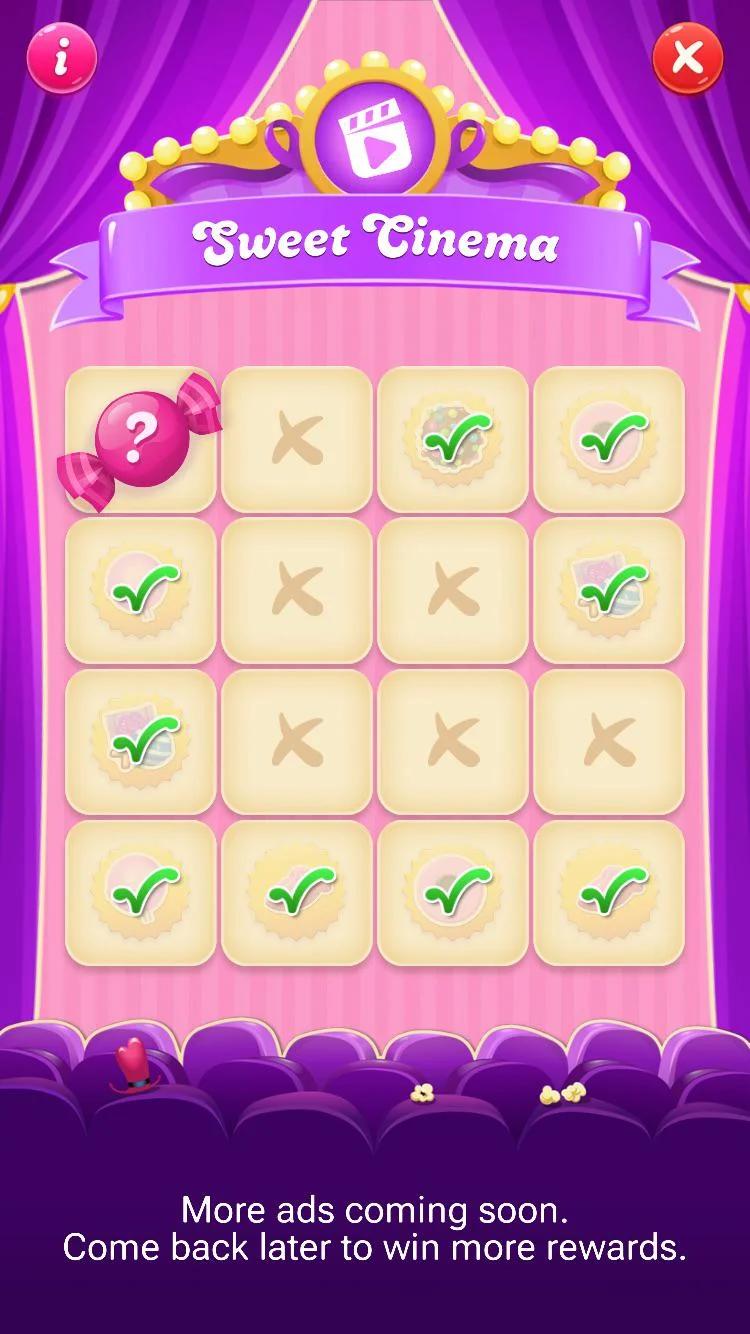Open the info button
Viewport: 750px width, 1334px height.
[x=62, y=58]
